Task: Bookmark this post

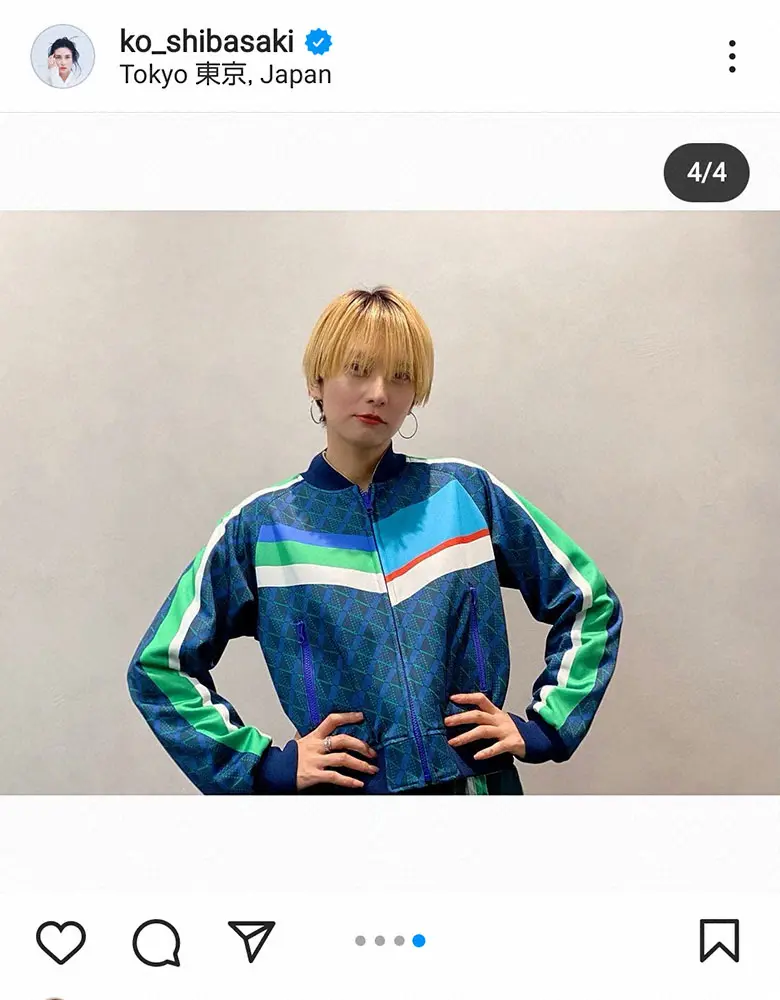Action: [718, 941]
